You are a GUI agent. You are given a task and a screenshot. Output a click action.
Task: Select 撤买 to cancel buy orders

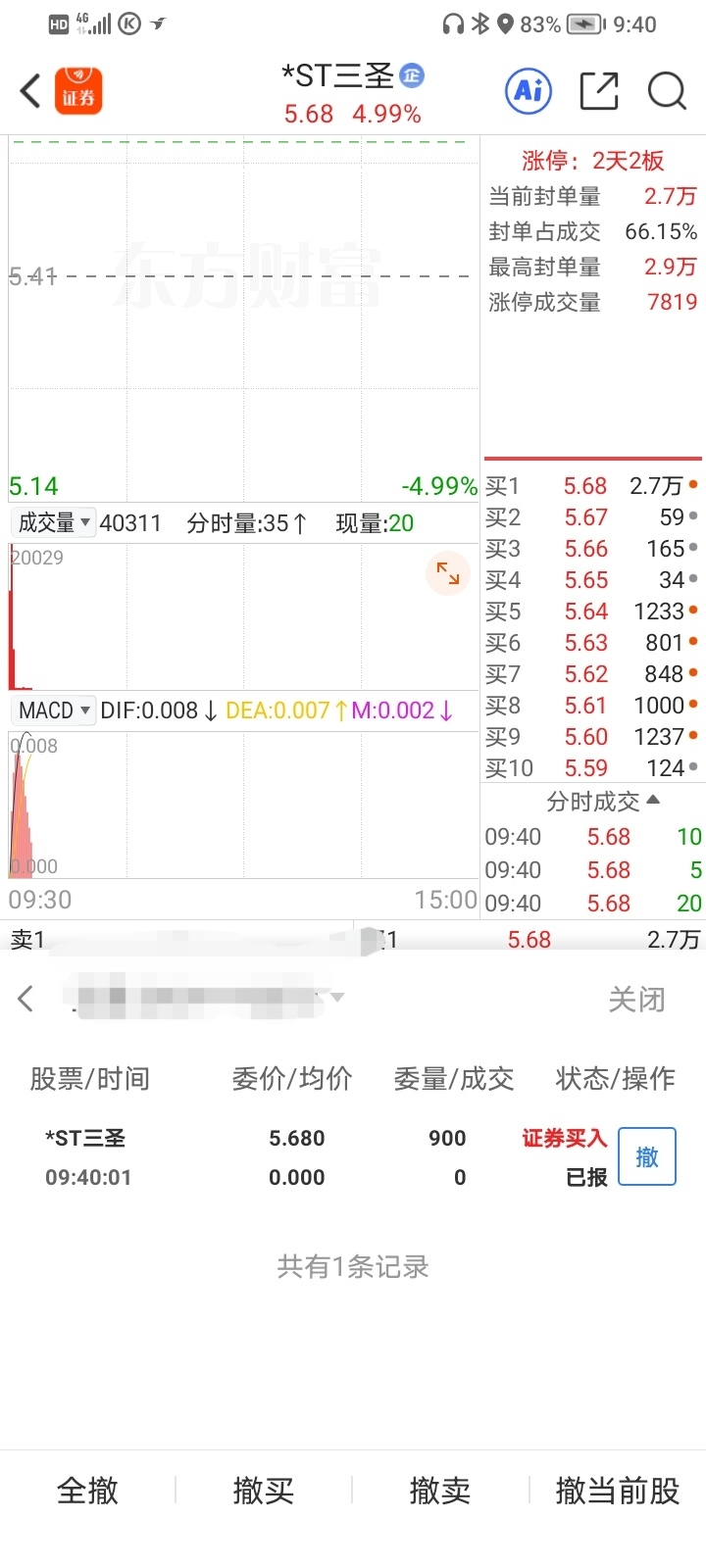pos(264,1491)
